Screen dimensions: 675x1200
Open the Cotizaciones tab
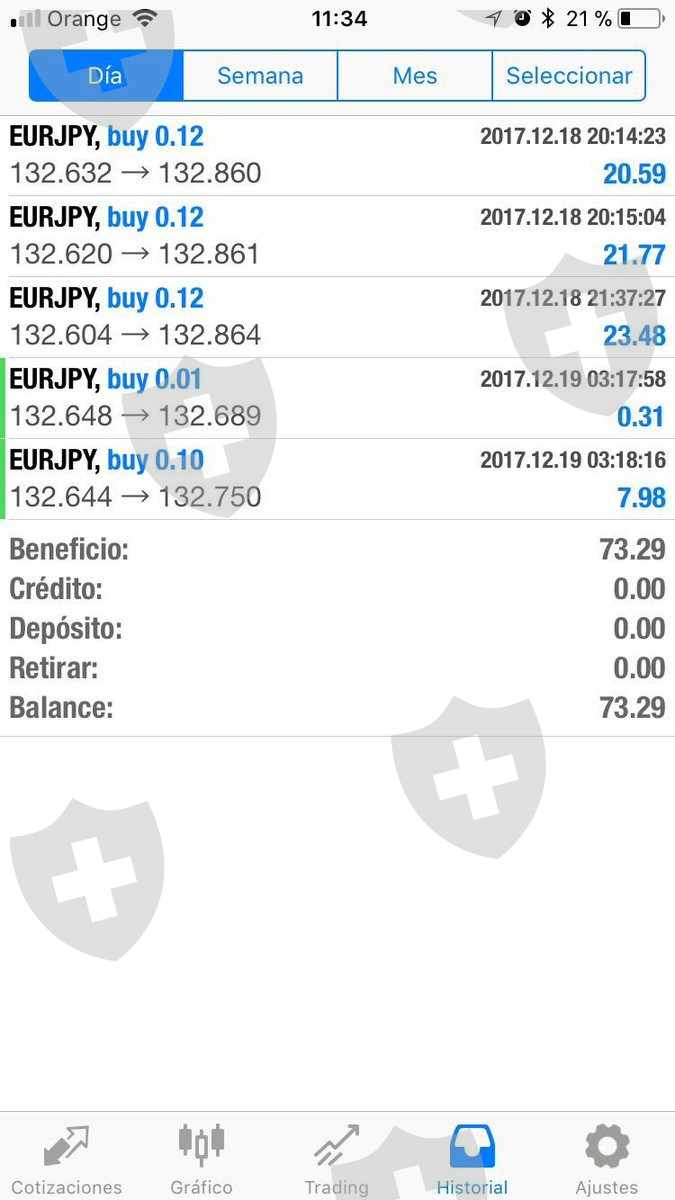(x=67, y=1160)
